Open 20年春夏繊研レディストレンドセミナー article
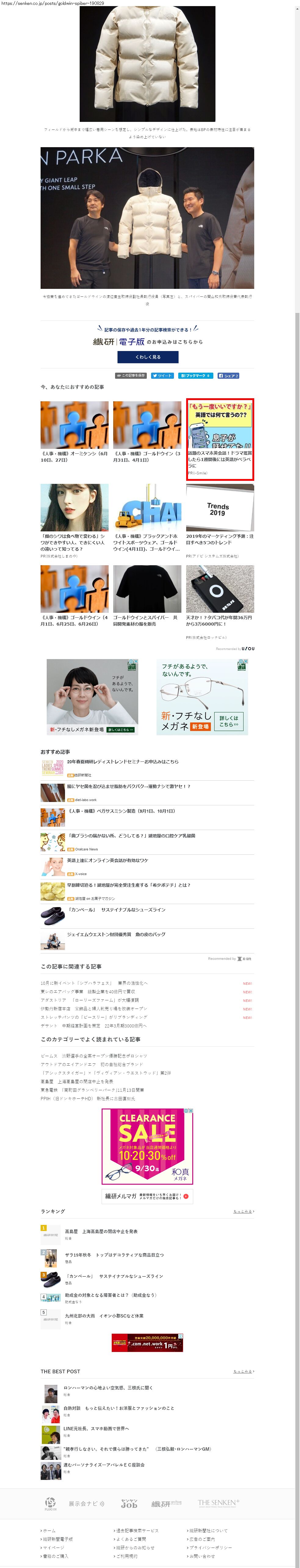The width and height of the screenshot is (300, 1568). [123, 761]
